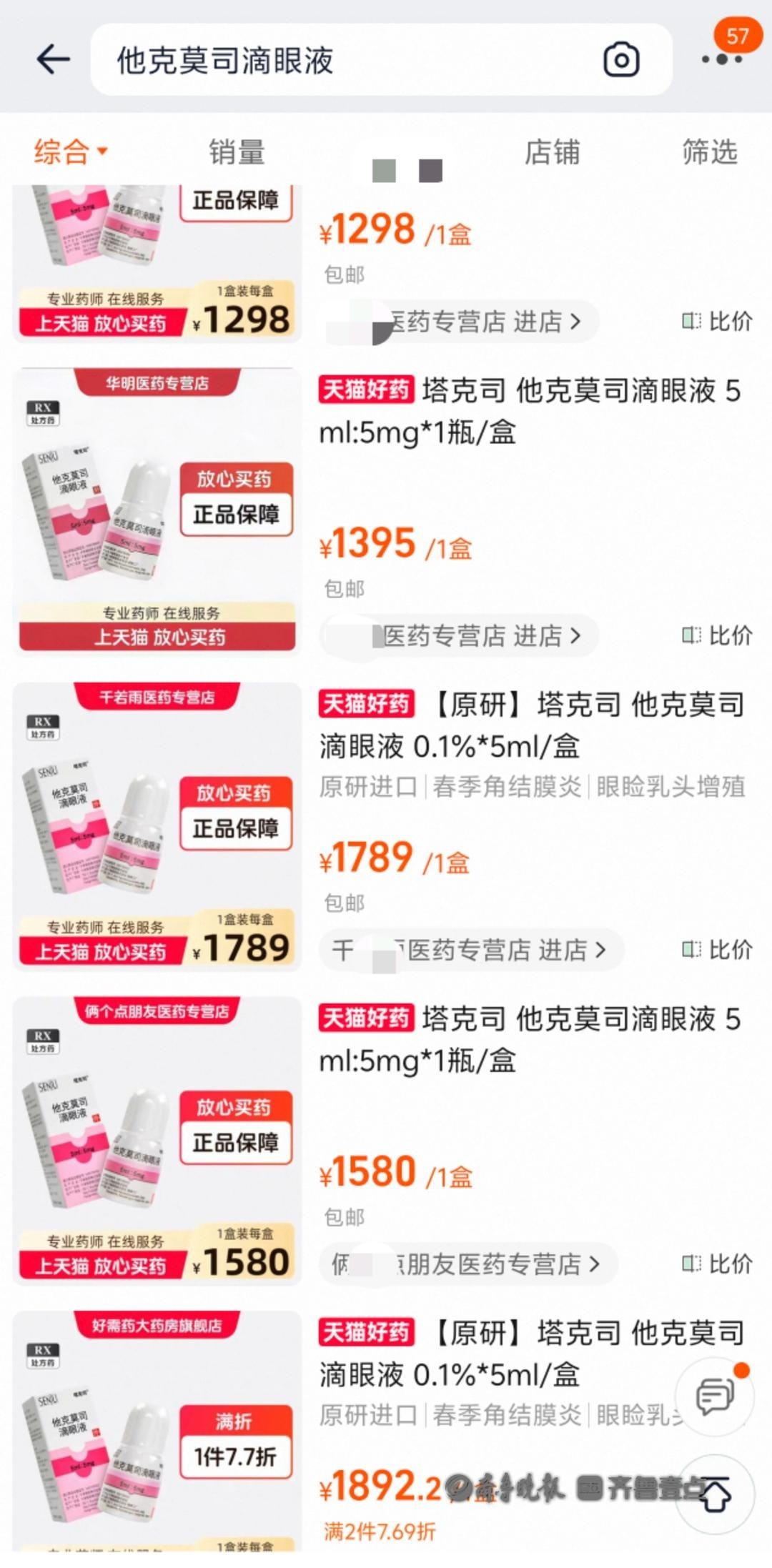The image size is (772, 1568).
Task: View the ¥1789 原研 塔克司 product
Action: tap(530, 725)
